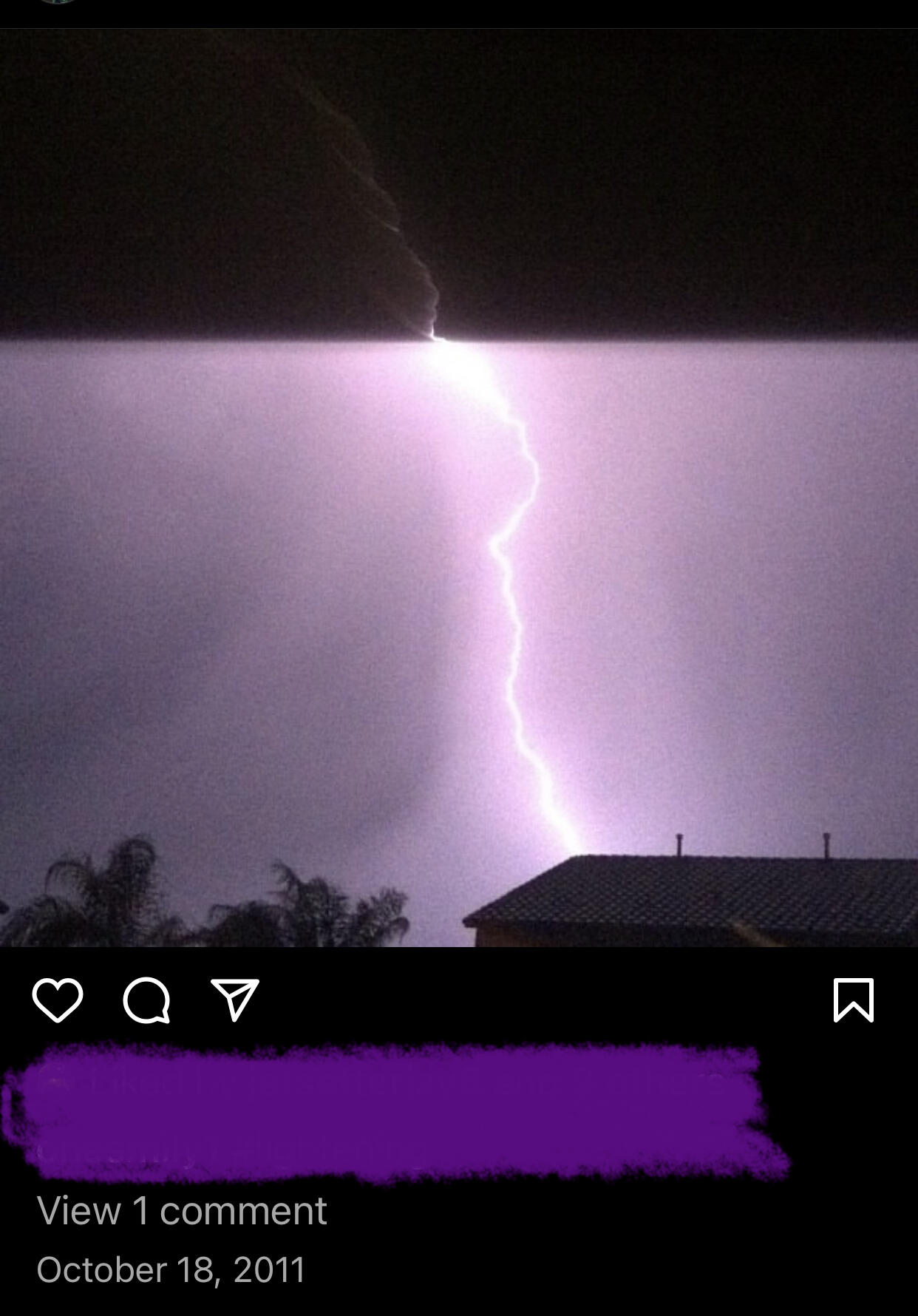Like the lightning photo post
Image resolution: width=918 pixels, height=1316 pixels.
pos(58,1000)
